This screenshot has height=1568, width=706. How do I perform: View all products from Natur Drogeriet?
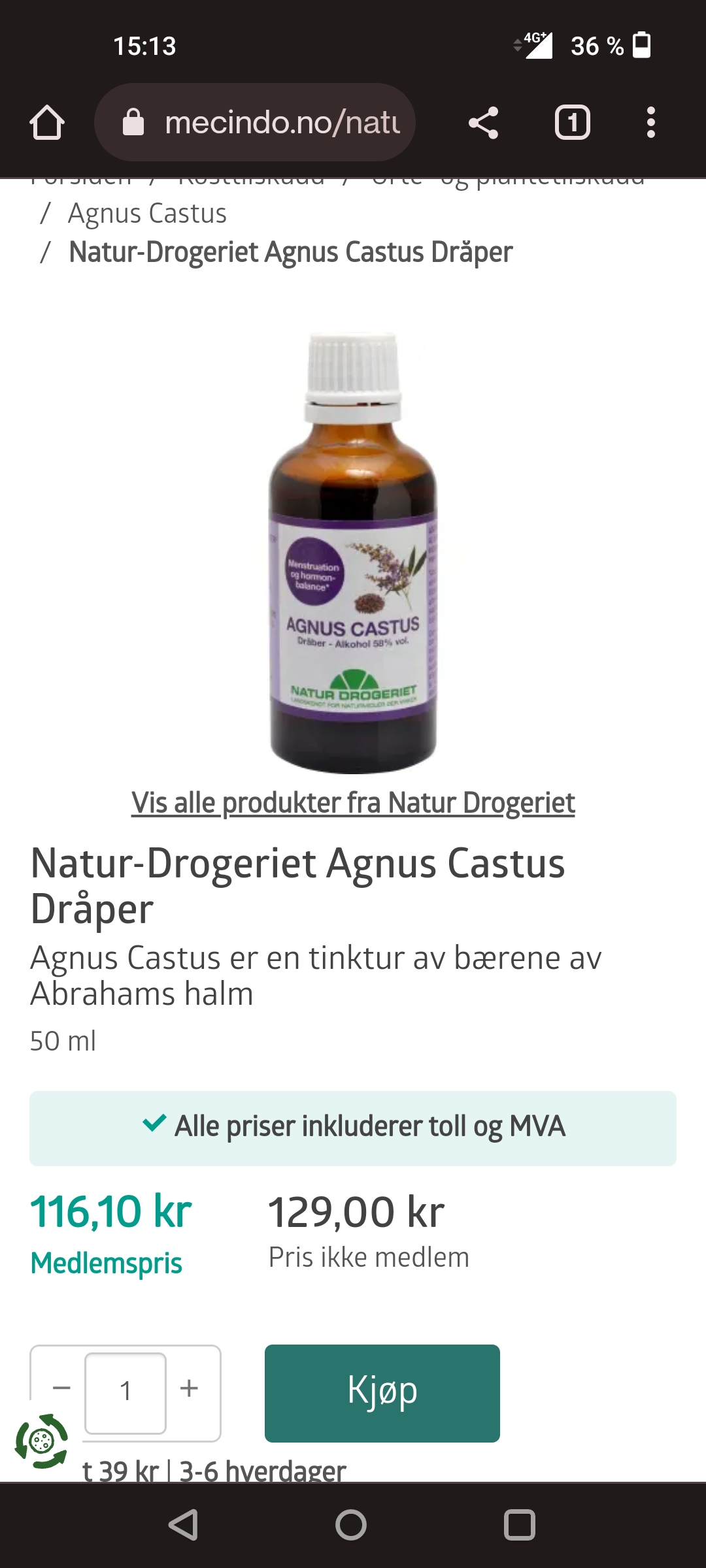(x=353, y=803)
